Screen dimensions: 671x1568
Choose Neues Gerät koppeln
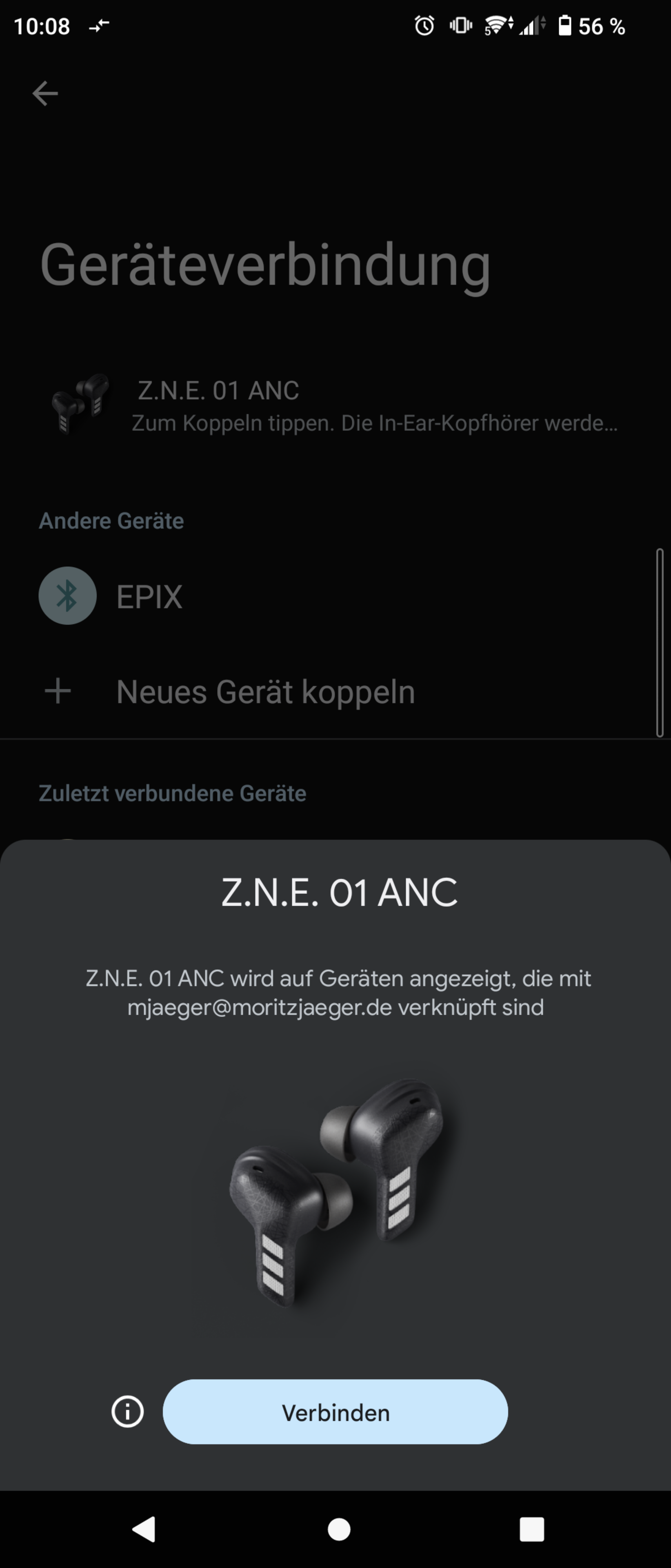tap(265, 692)
